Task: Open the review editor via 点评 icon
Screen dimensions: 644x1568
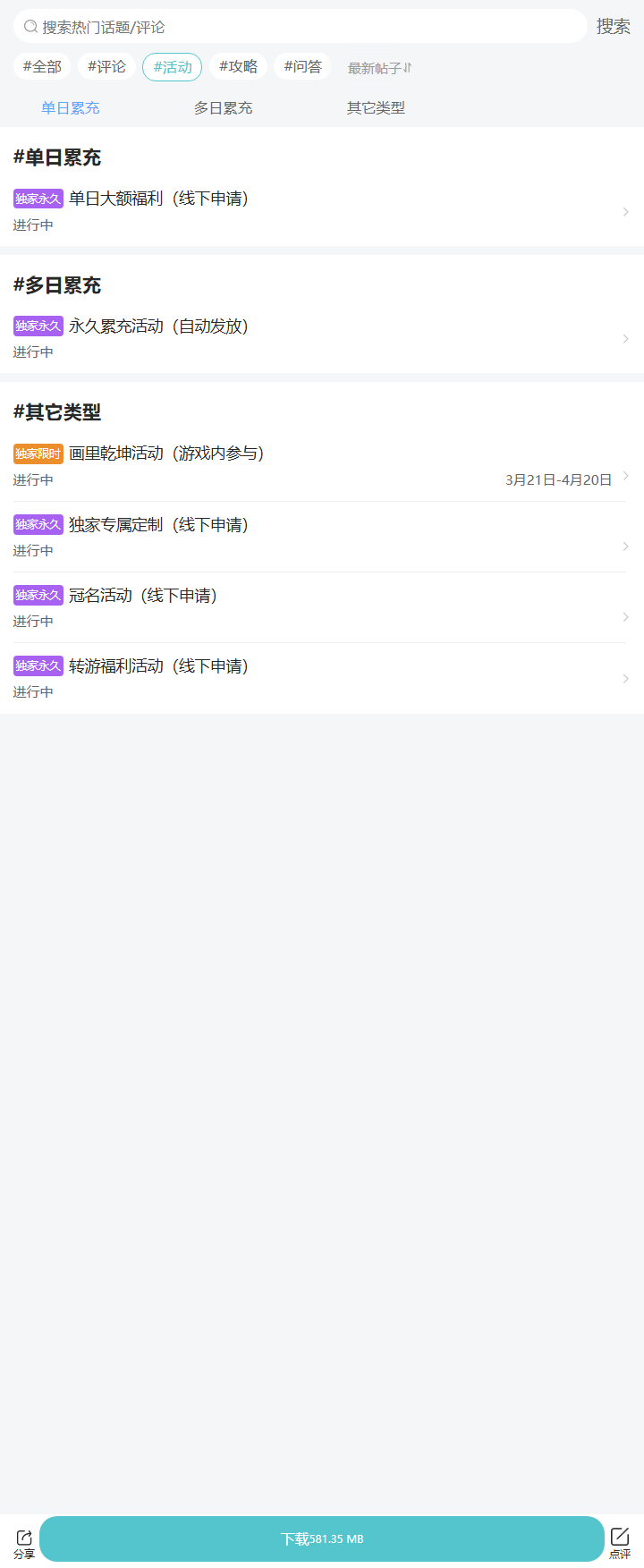Action: click(619, 1538)
